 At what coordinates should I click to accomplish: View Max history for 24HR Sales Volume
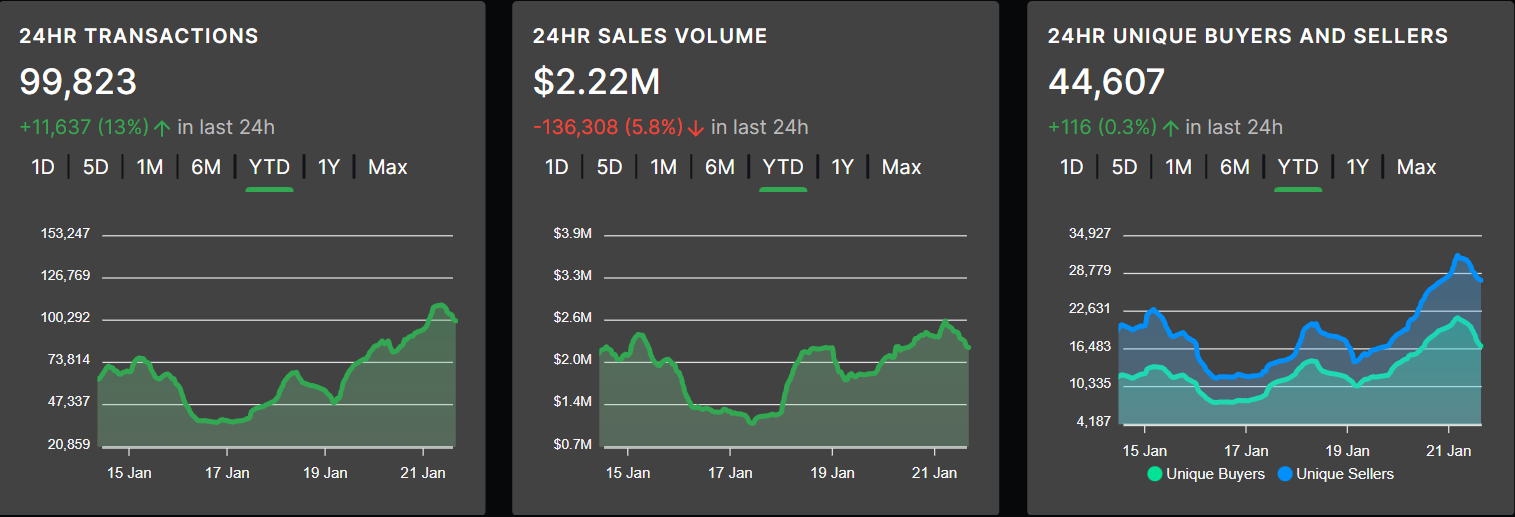[x=902, y=167]
